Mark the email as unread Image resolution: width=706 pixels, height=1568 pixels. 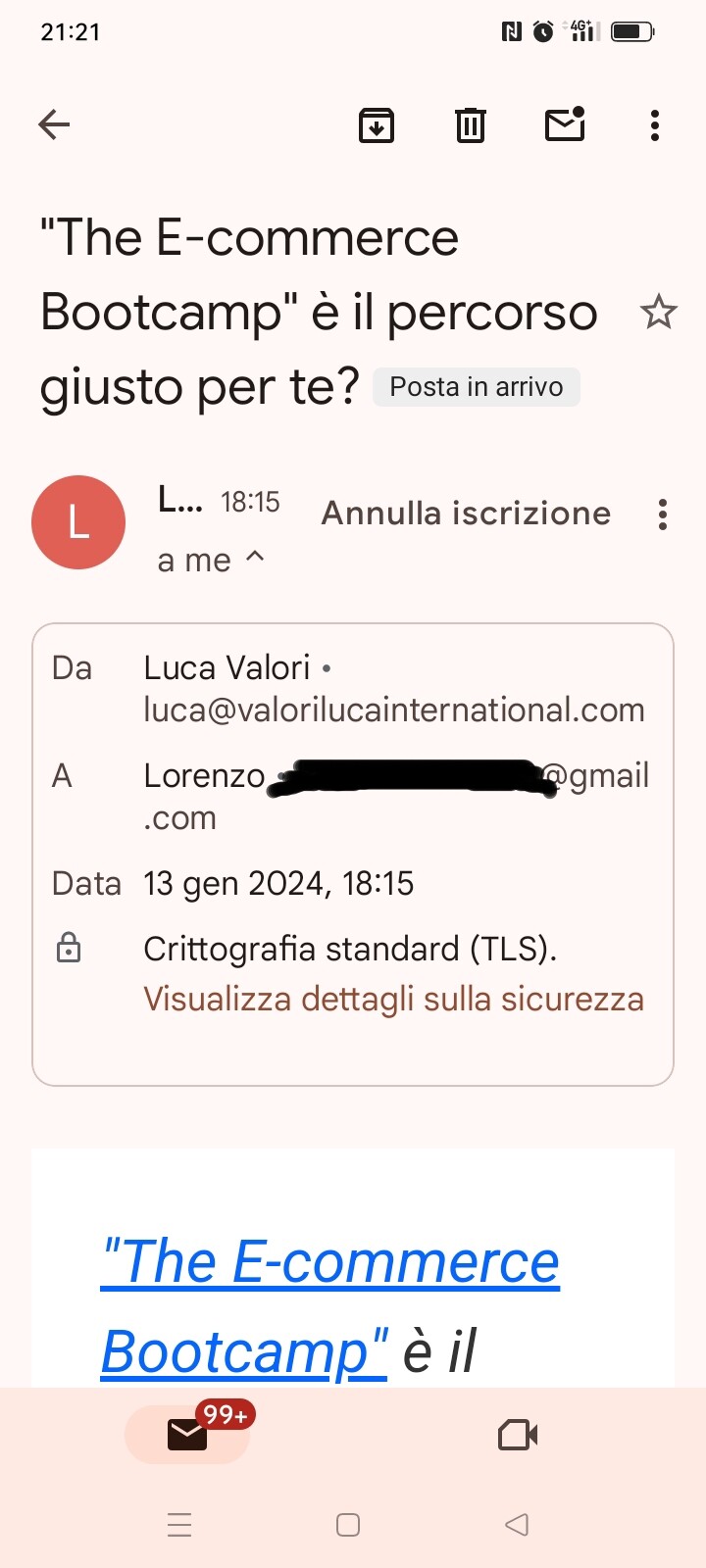click(565, 124)
